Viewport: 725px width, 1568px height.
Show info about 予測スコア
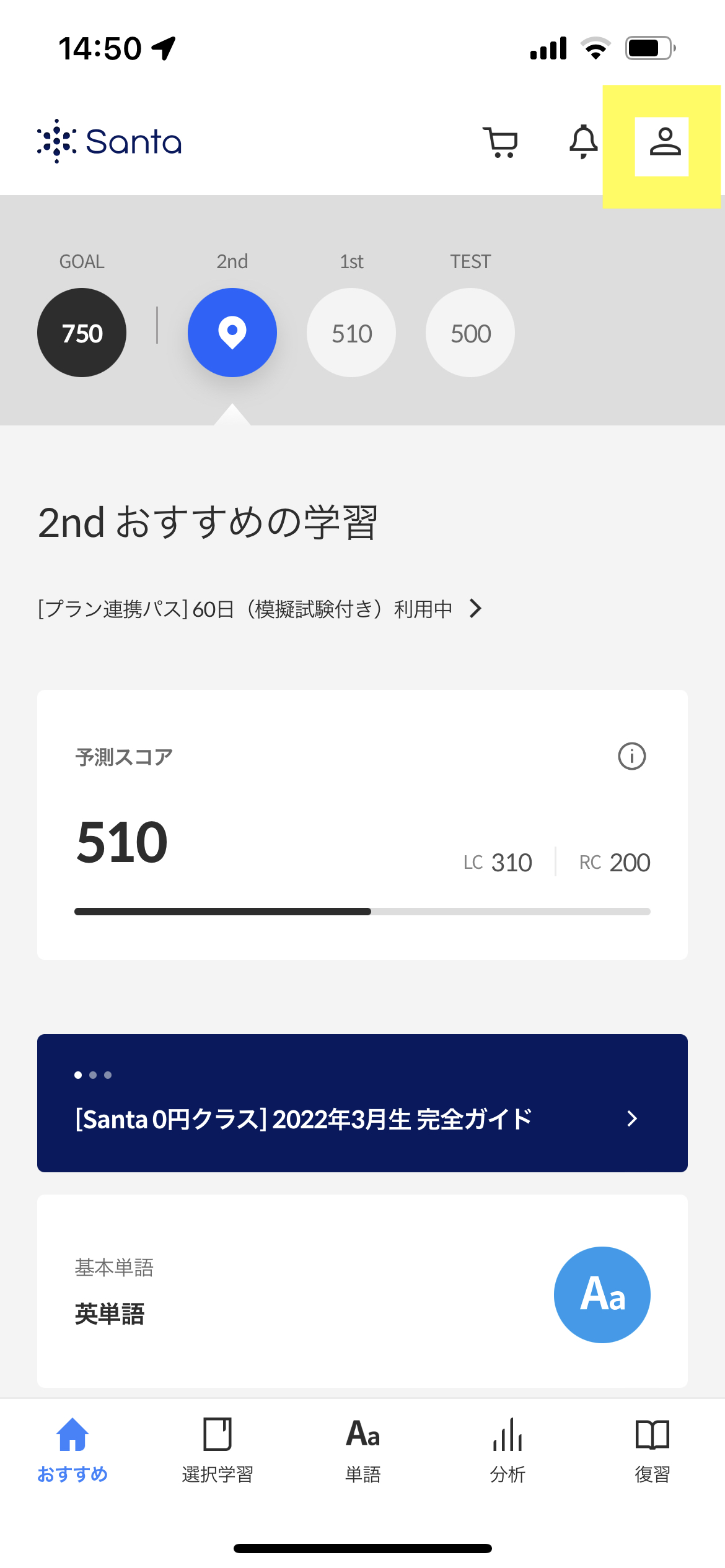click(631, 756)
